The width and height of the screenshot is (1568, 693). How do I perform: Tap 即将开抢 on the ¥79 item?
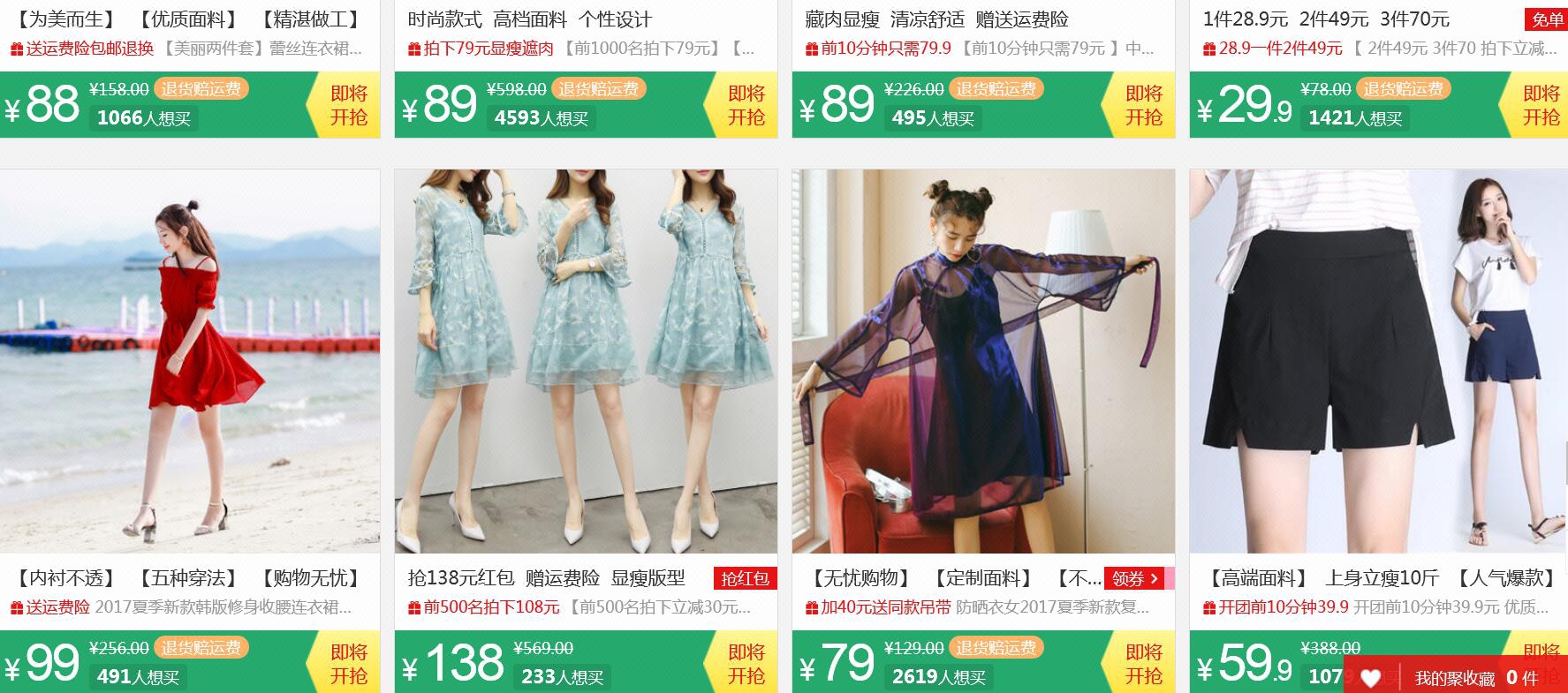[x=1143, y=664]
